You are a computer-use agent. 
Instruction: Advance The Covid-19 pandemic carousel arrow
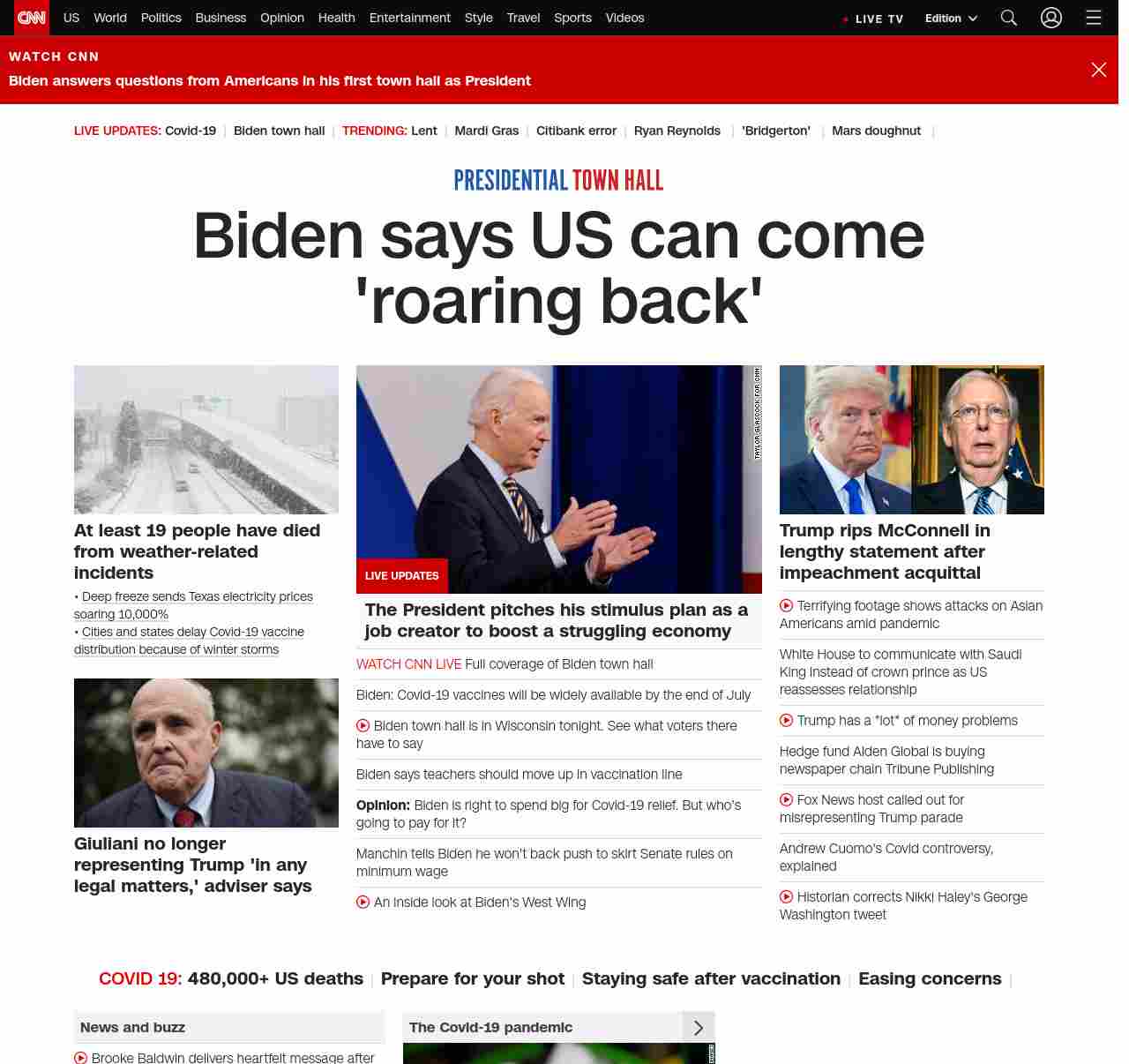coord(698,1027)
